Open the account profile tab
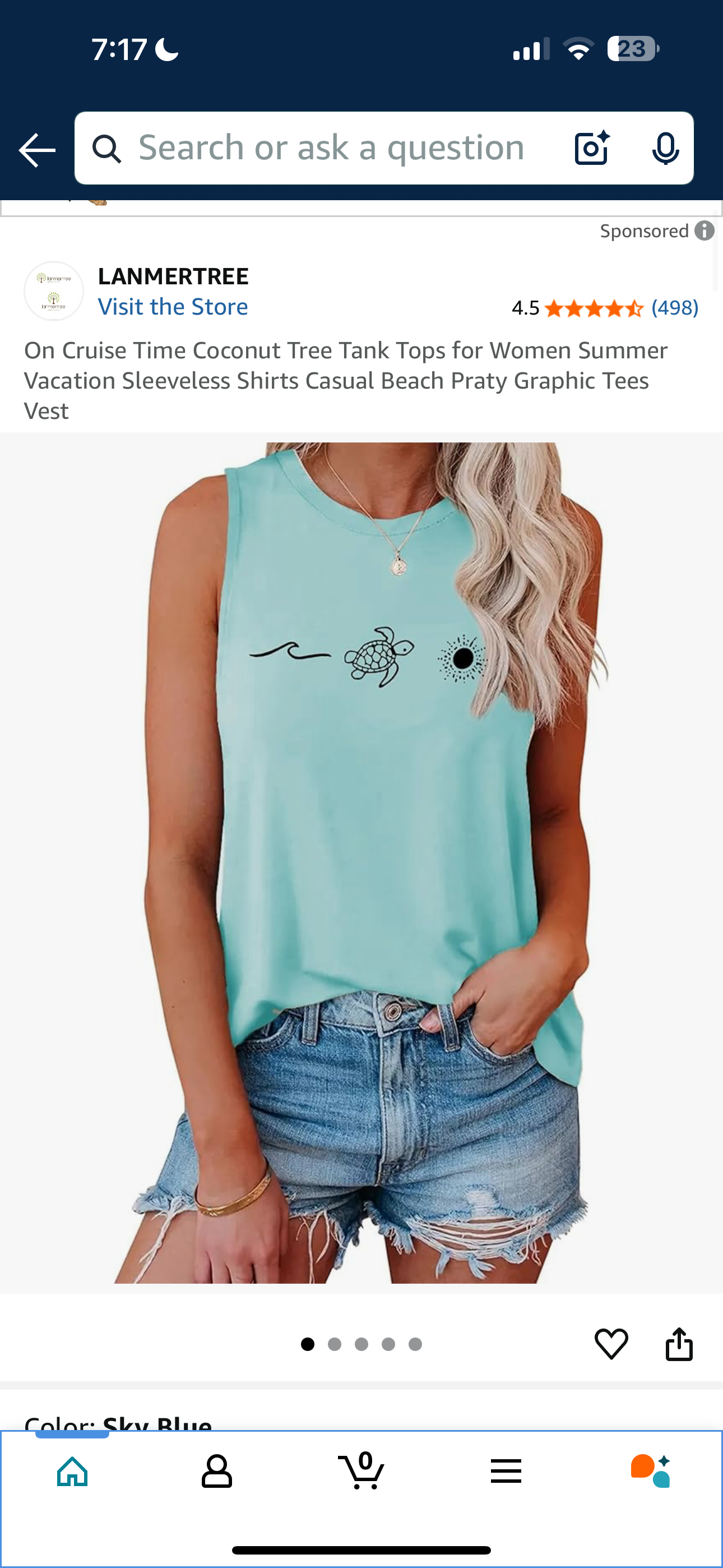The height and width of the screenshot is (1568, 723). click(217, 1472)
